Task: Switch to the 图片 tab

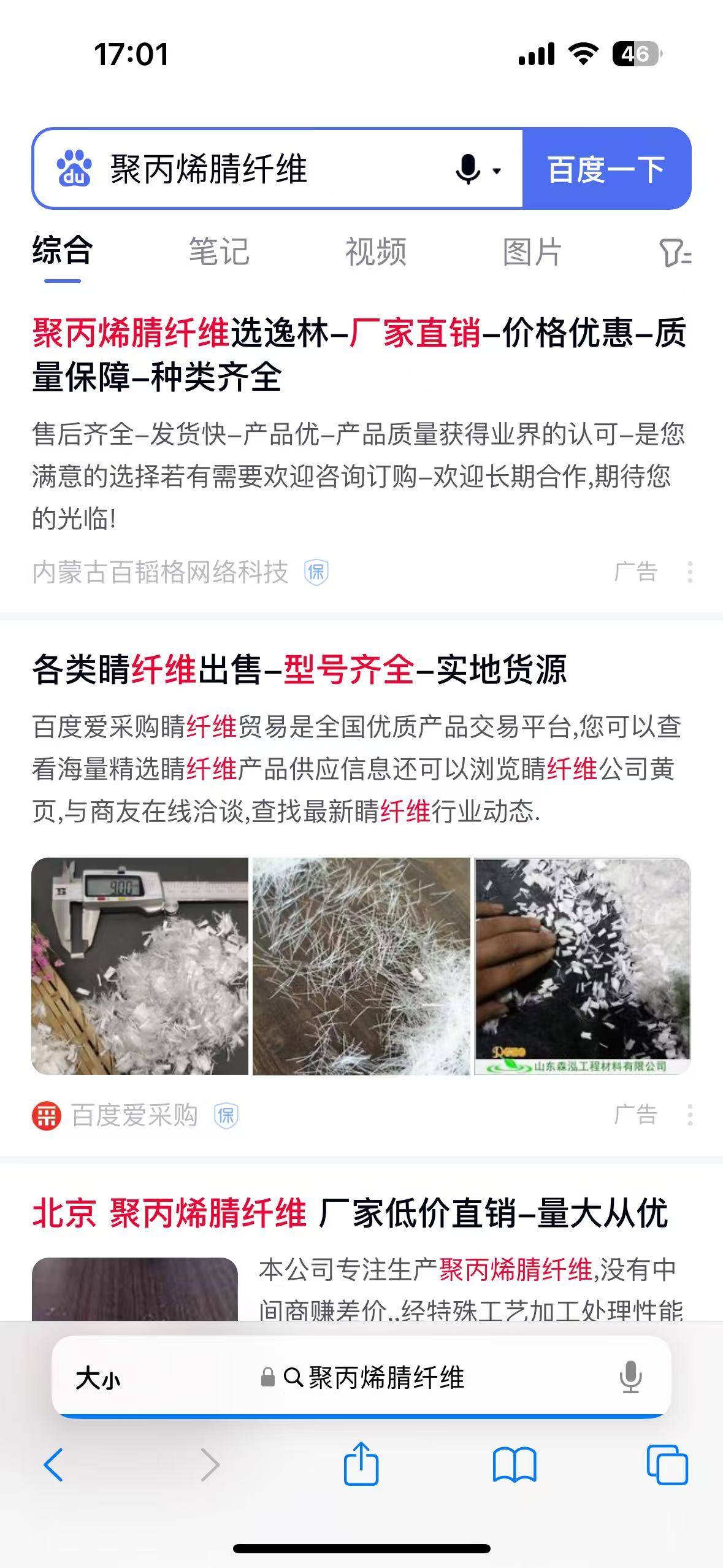Action: click(x=532, y=252)
